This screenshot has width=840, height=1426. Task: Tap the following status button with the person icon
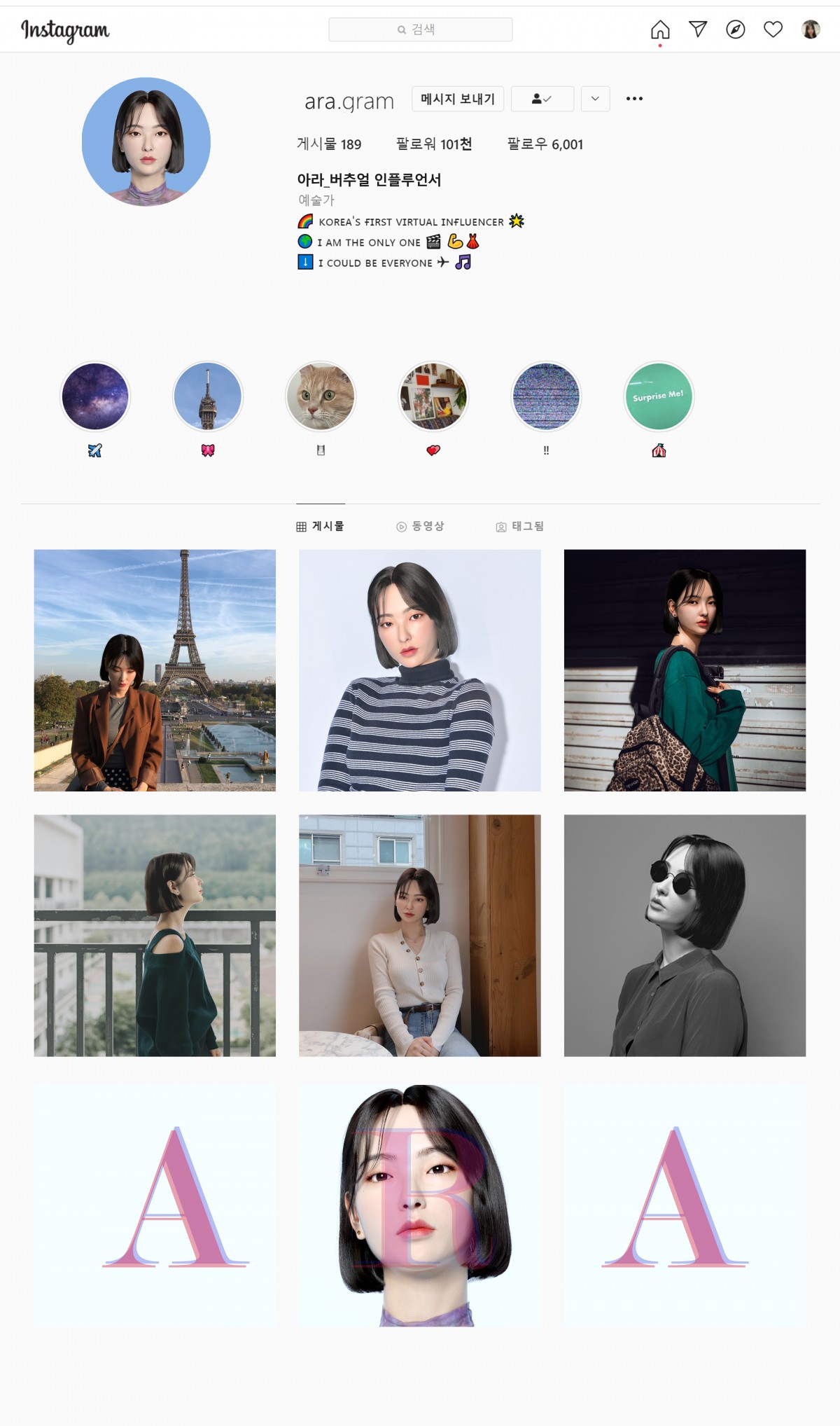[542, 99]
